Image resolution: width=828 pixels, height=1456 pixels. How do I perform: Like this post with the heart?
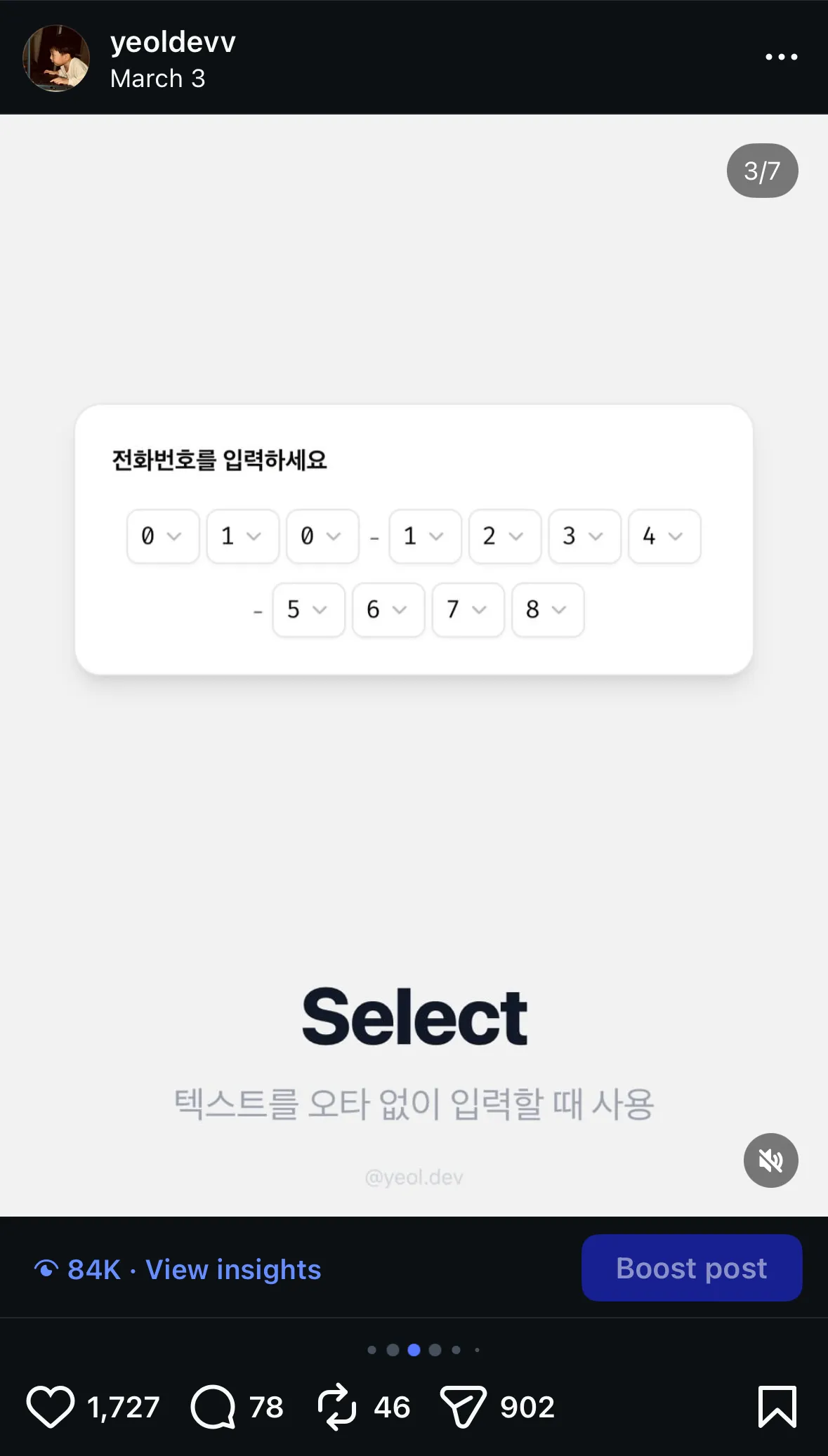51,1407
